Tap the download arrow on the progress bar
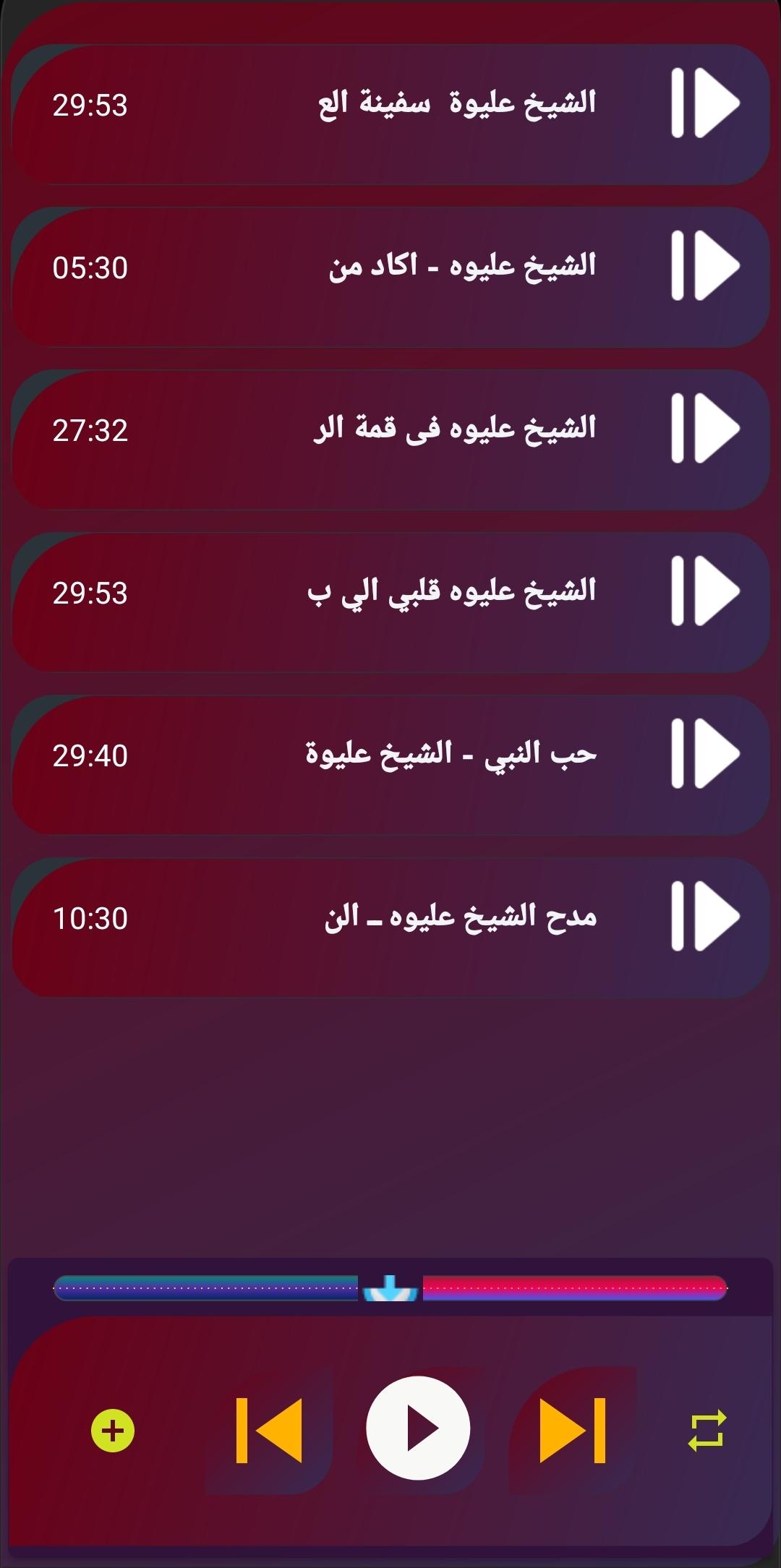 click(390, 1288)
